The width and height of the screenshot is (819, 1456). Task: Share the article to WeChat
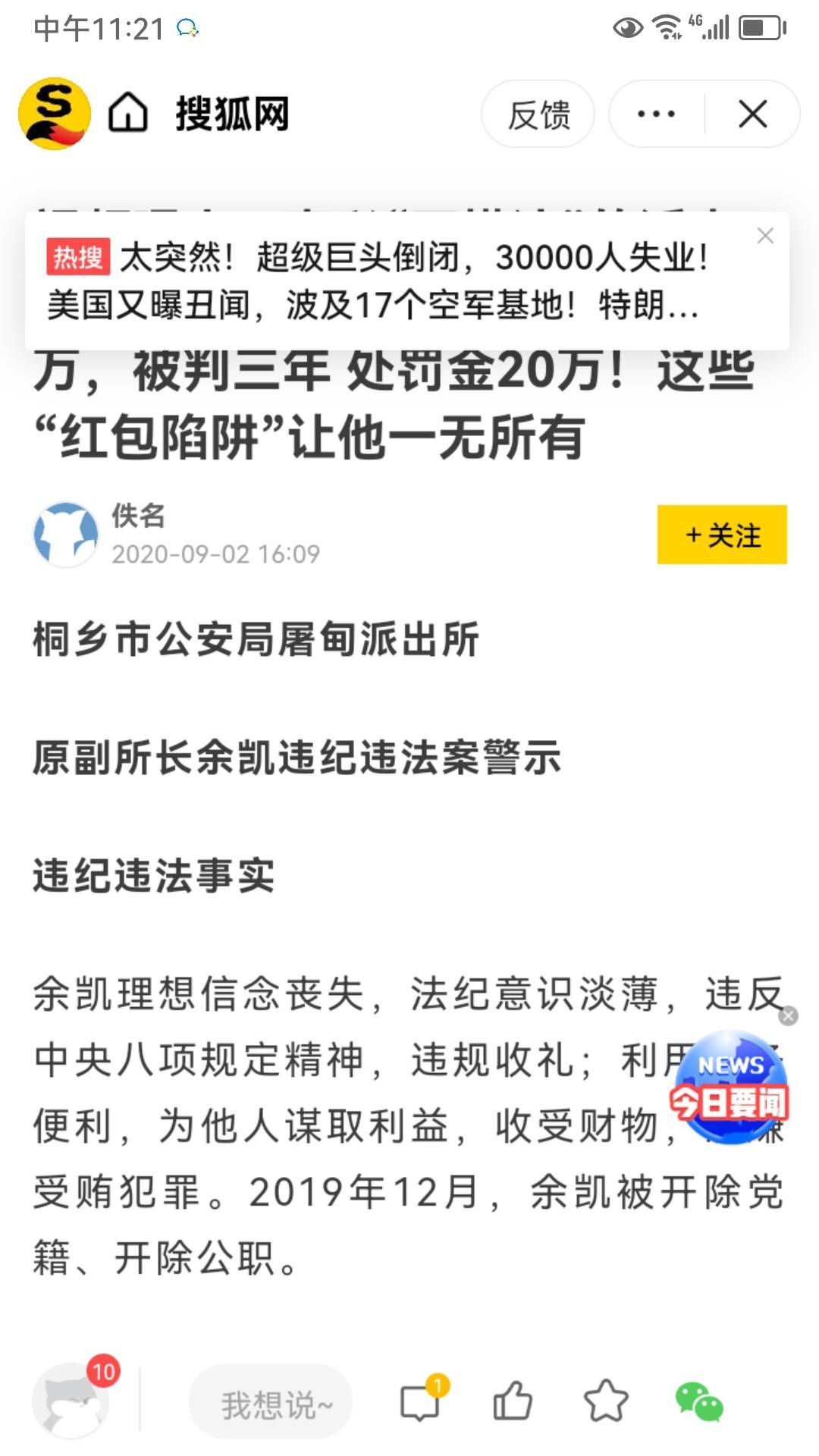click(698, 1402)
